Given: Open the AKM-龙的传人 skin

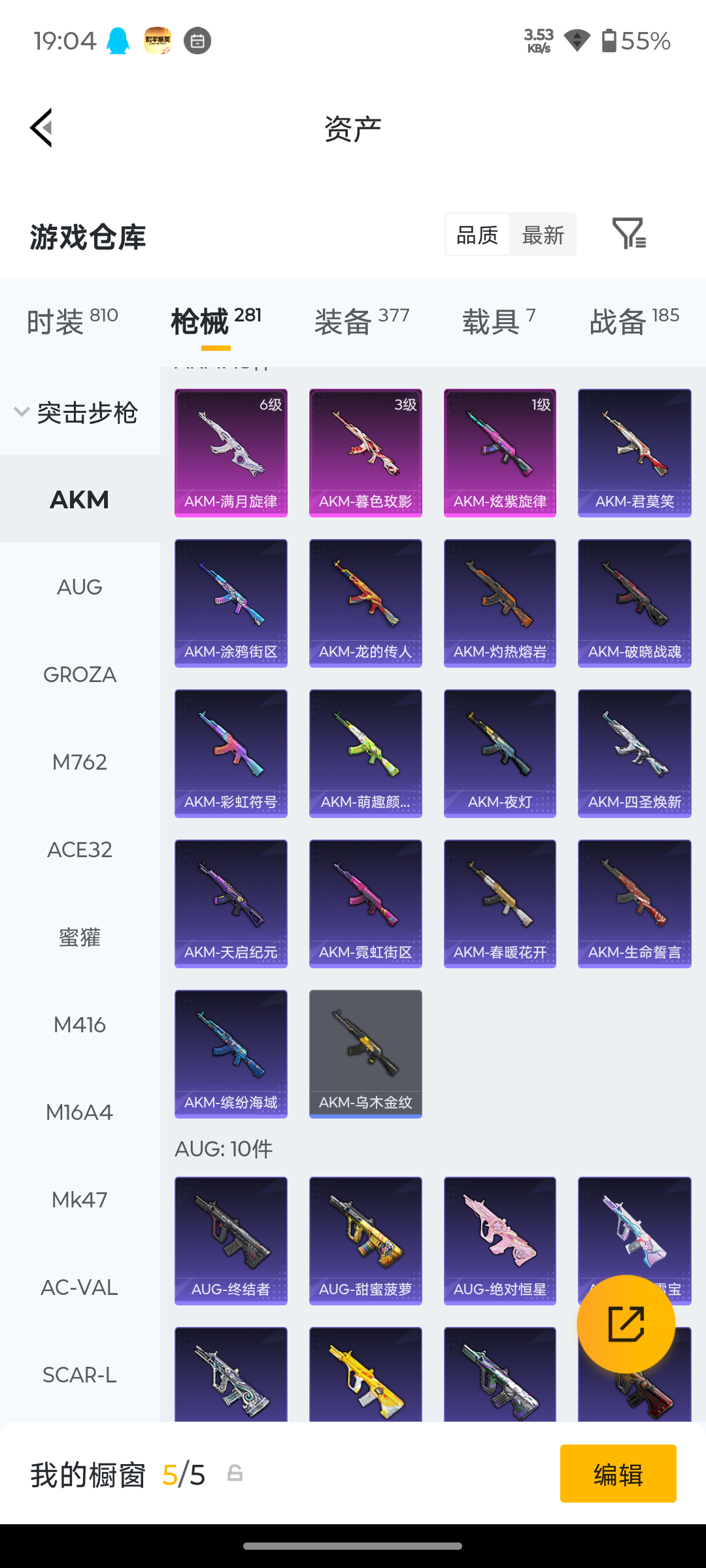Looking at the screenshot, I should pos(365,603).
